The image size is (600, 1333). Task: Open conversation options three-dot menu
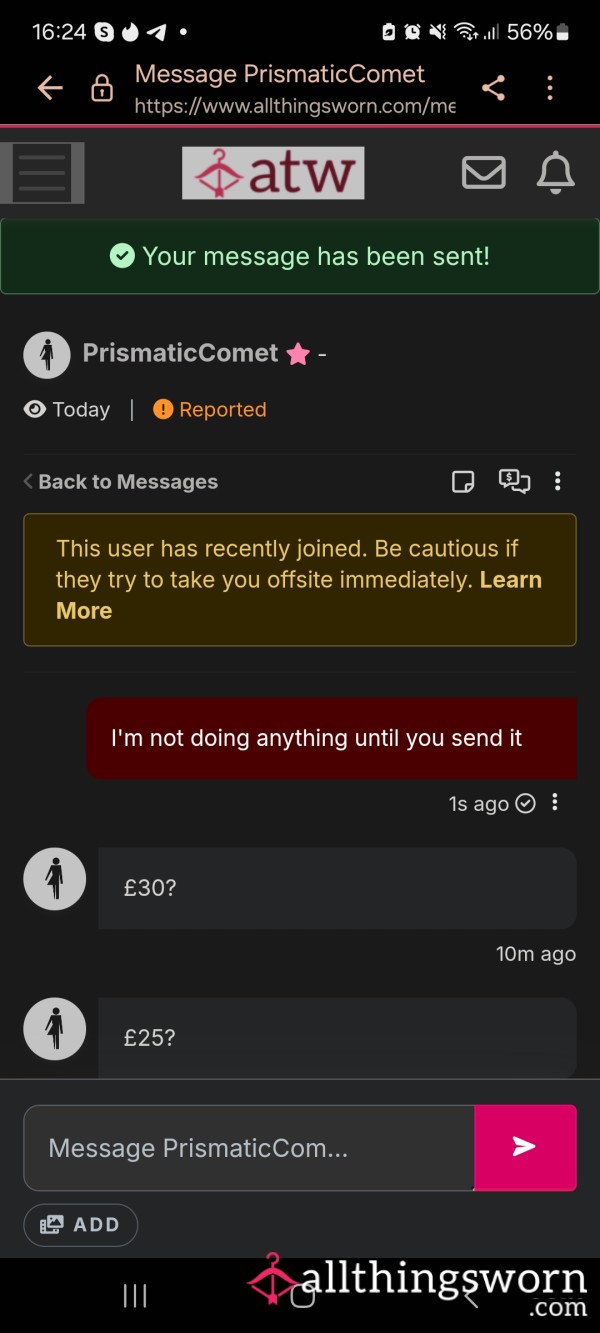click(558, 482)
